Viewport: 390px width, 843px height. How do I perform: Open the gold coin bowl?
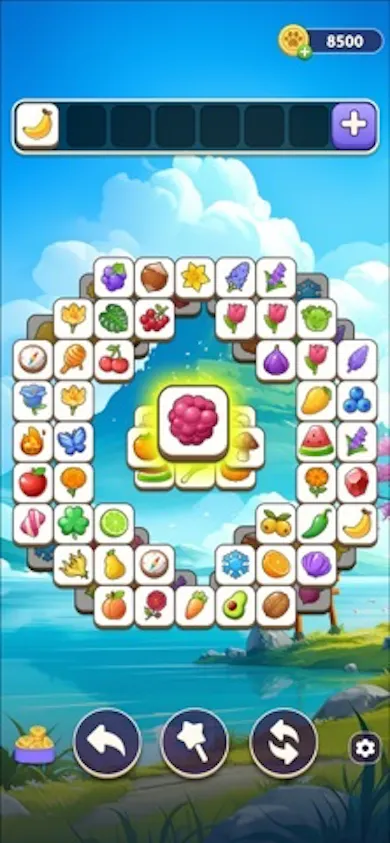coord(34,745)
